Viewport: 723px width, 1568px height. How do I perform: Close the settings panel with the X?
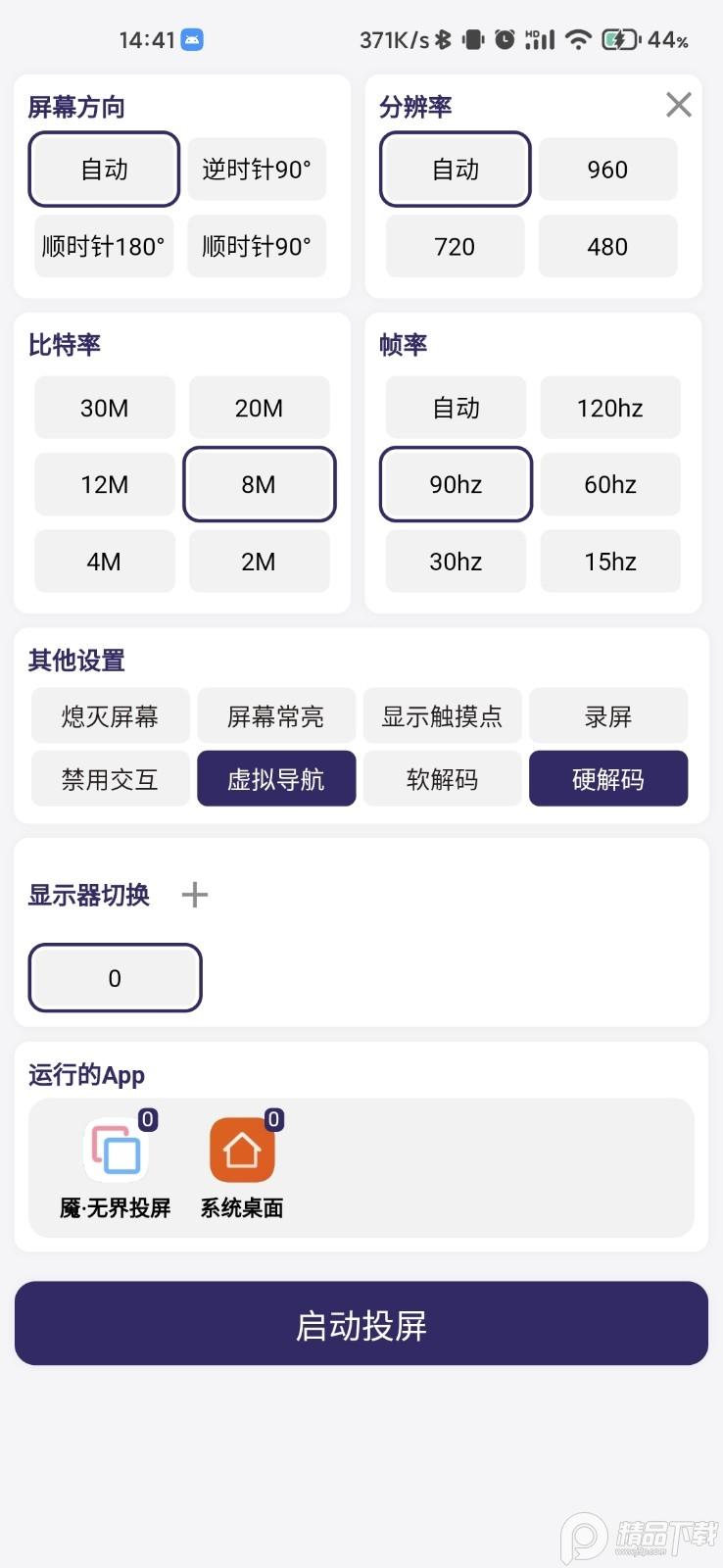pos(678,105)
